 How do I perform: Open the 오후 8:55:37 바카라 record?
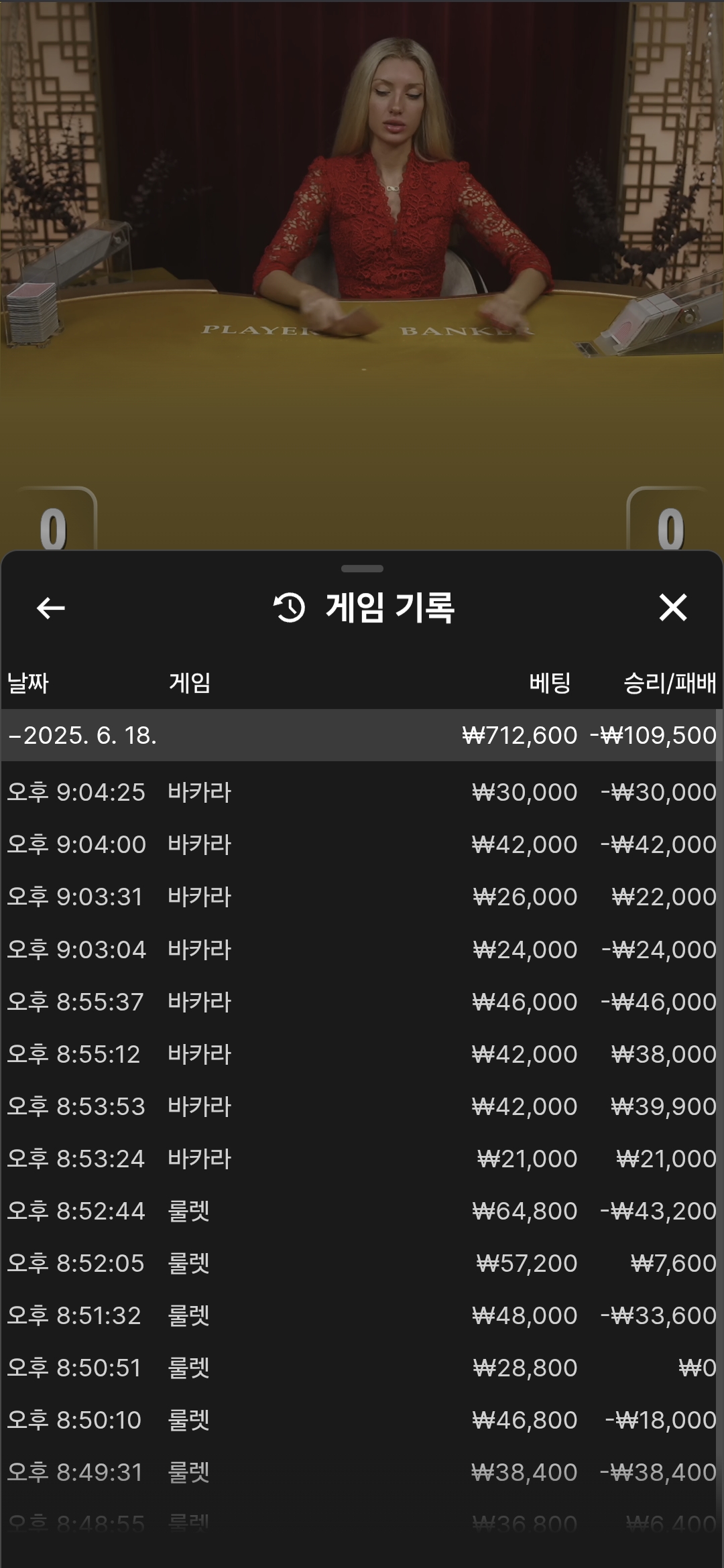point(362,1002)
